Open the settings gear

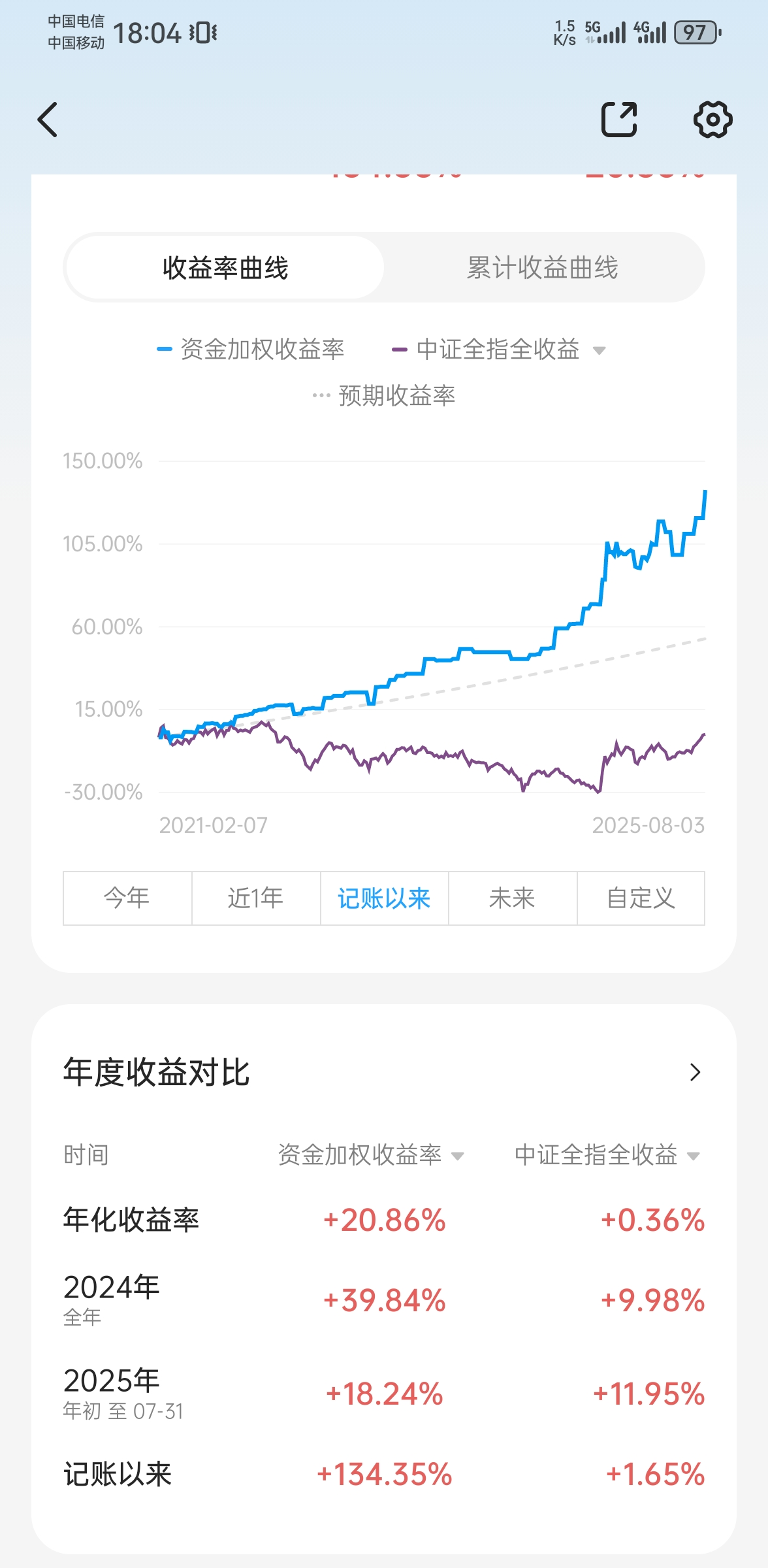712,120
